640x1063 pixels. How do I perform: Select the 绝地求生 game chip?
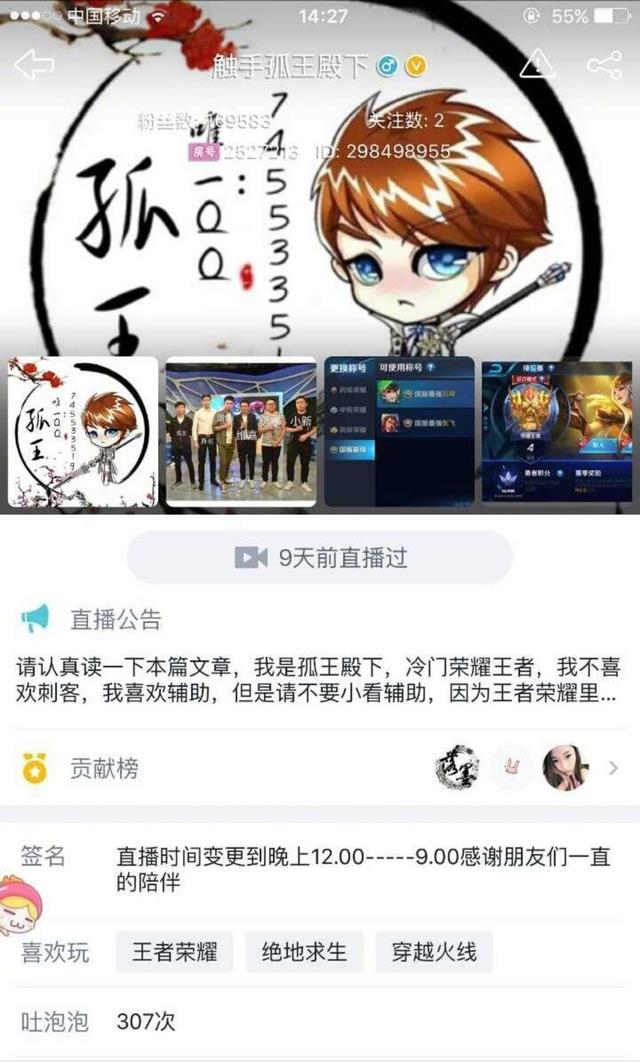click(304, 952)
